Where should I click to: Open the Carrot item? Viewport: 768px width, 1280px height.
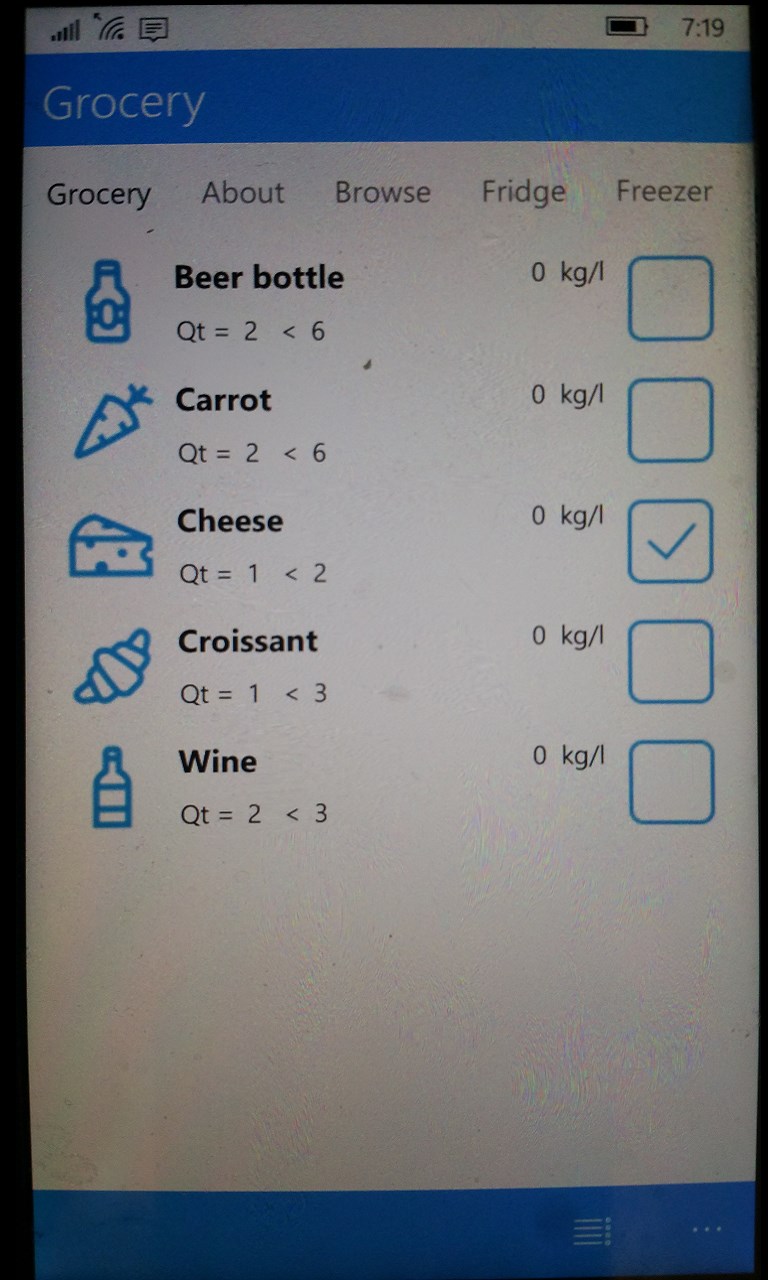tap(224, 400)
